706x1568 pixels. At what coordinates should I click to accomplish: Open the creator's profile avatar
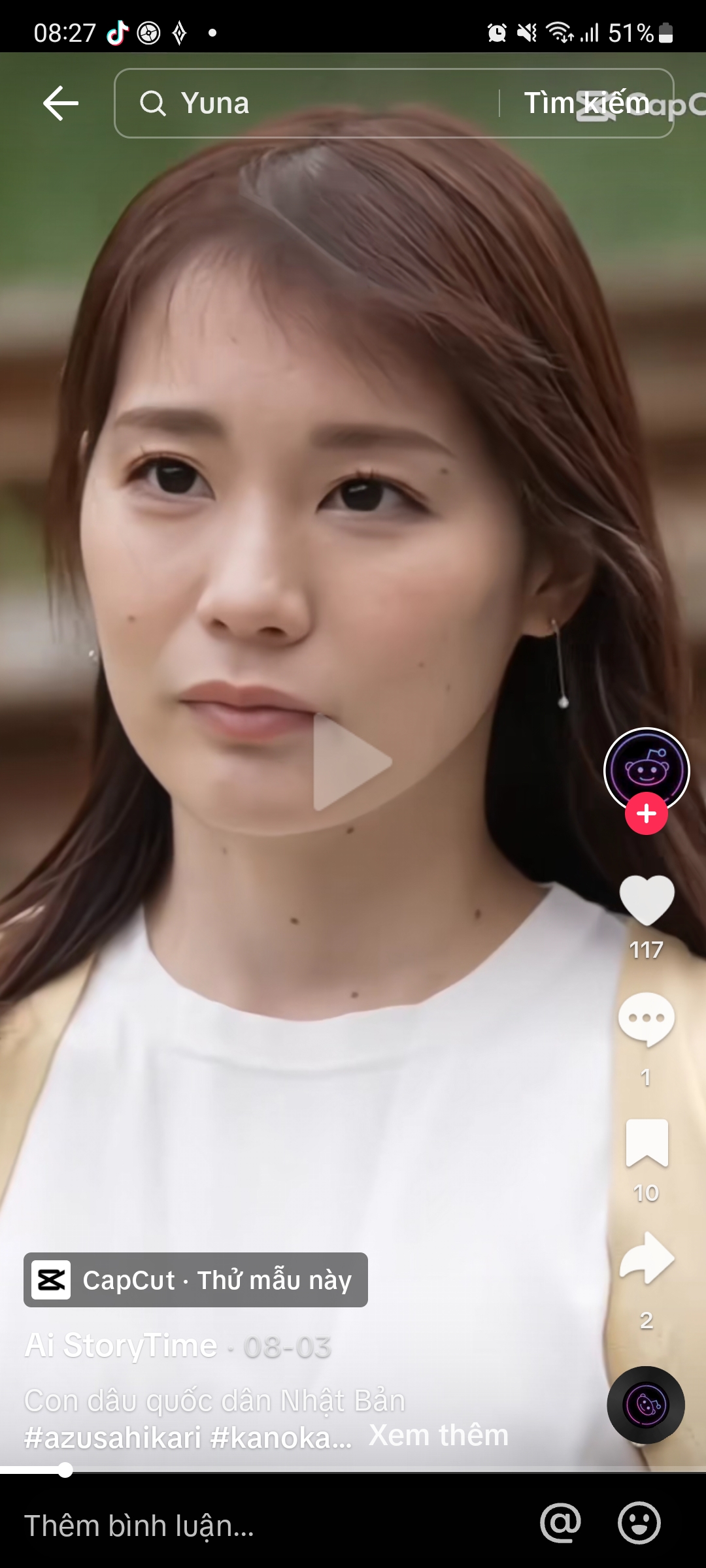pyautogui.click(x=647, y=770)
